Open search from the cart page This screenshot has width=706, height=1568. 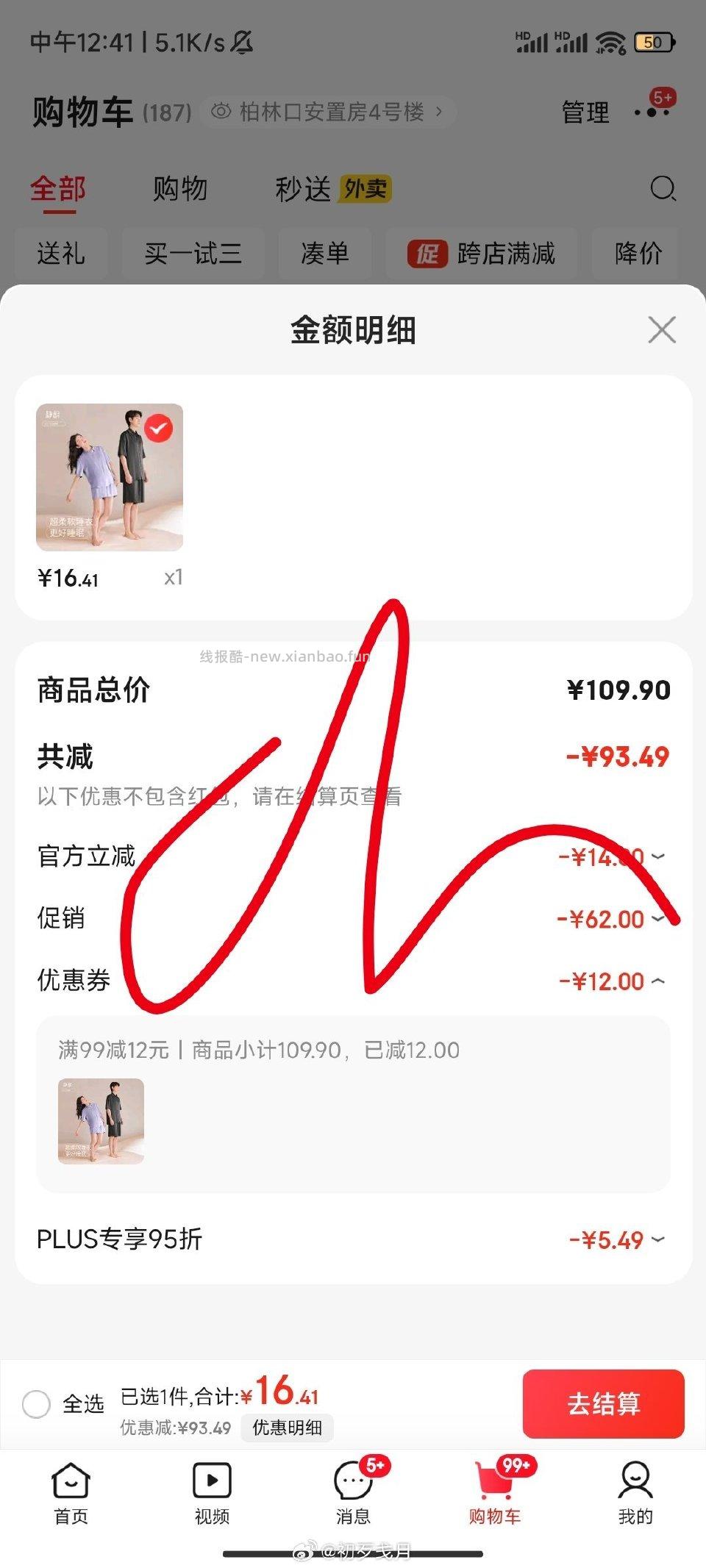coord(663,189)
